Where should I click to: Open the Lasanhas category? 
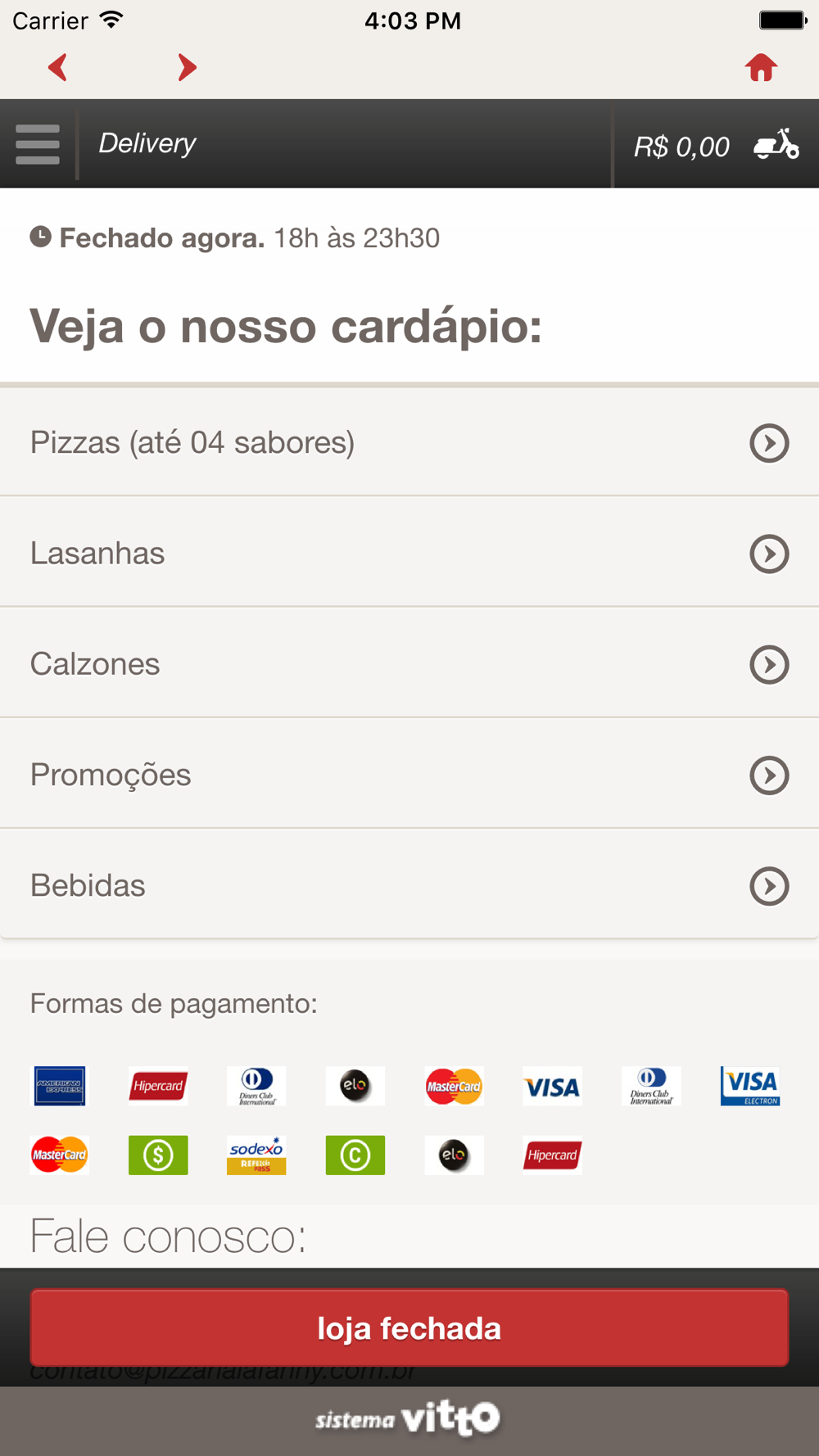coord(409,553)
